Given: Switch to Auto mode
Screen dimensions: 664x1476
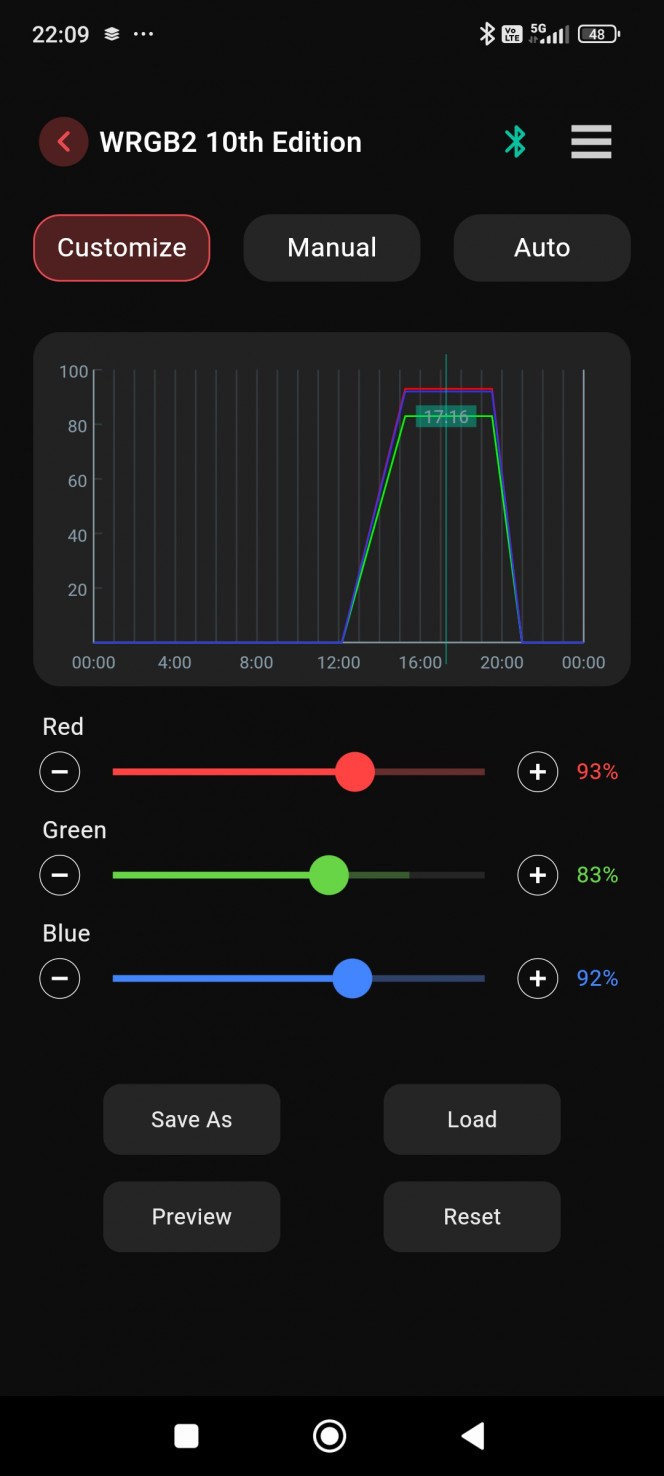Looking at the screenshot, I should [x=542, y=247].
